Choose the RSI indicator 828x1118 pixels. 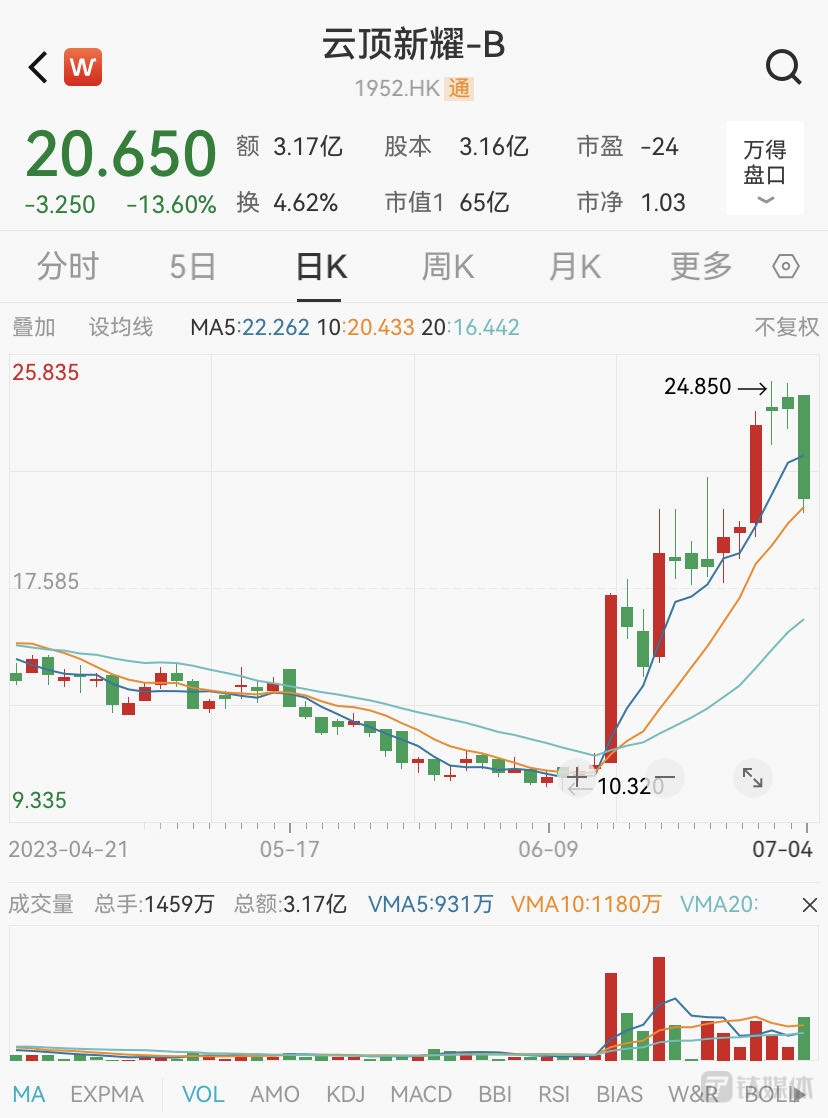click(x=554, y=1094)
